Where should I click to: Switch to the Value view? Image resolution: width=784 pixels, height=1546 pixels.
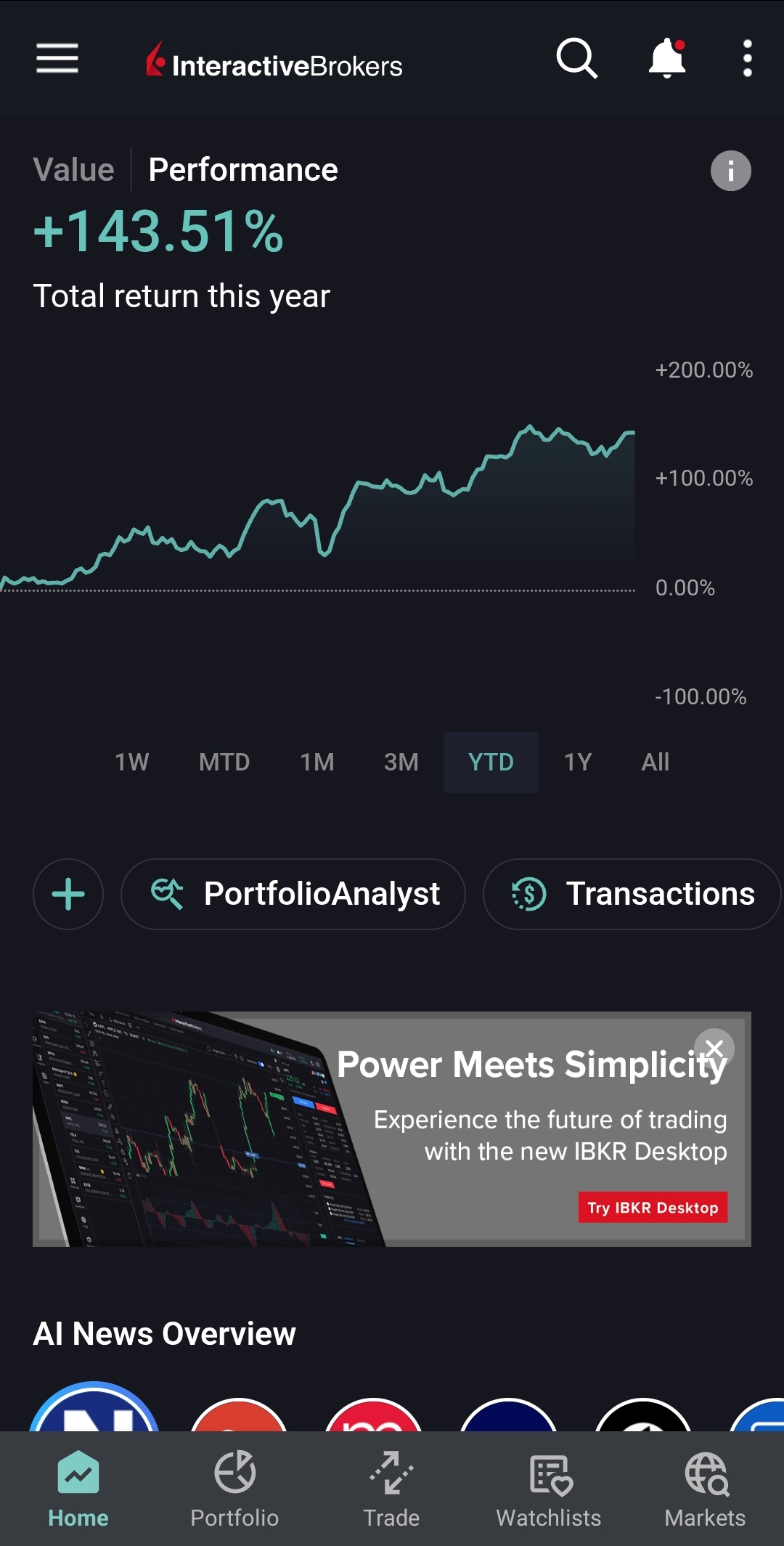click(74, 170)
